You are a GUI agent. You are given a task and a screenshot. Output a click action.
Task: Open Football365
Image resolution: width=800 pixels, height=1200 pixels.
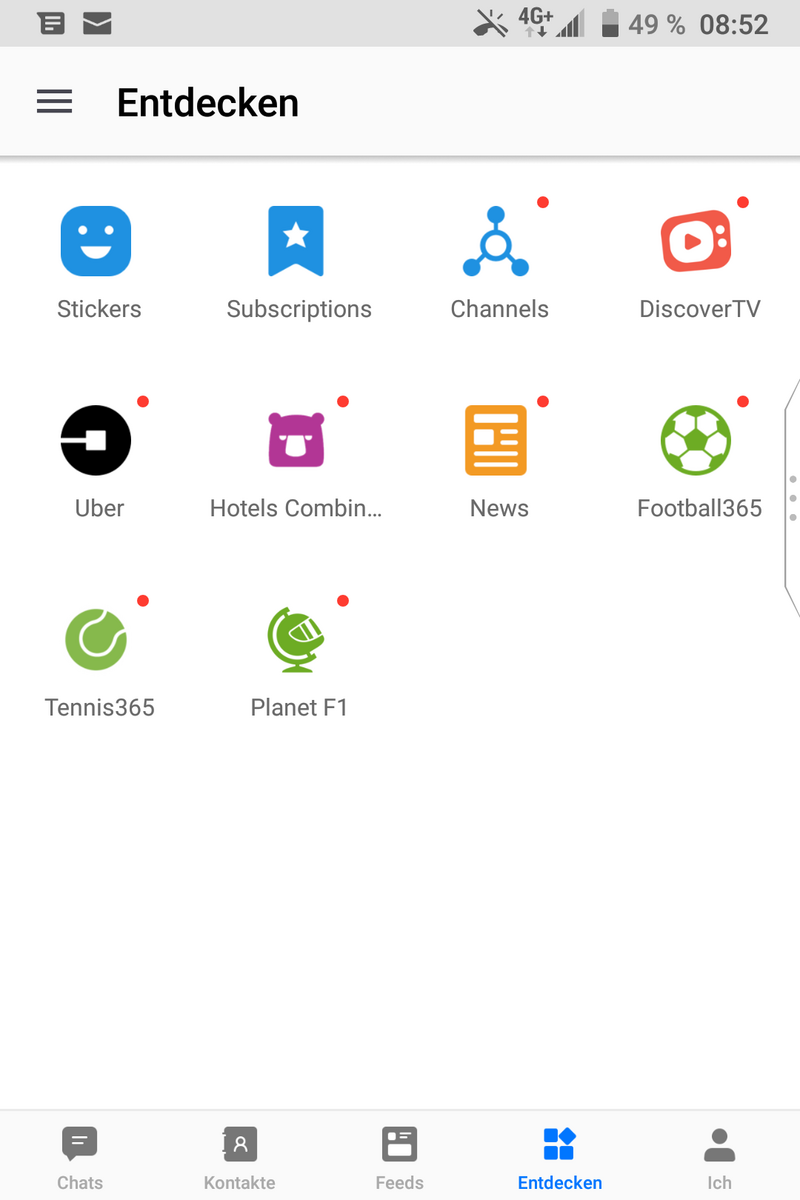point(696,440)
